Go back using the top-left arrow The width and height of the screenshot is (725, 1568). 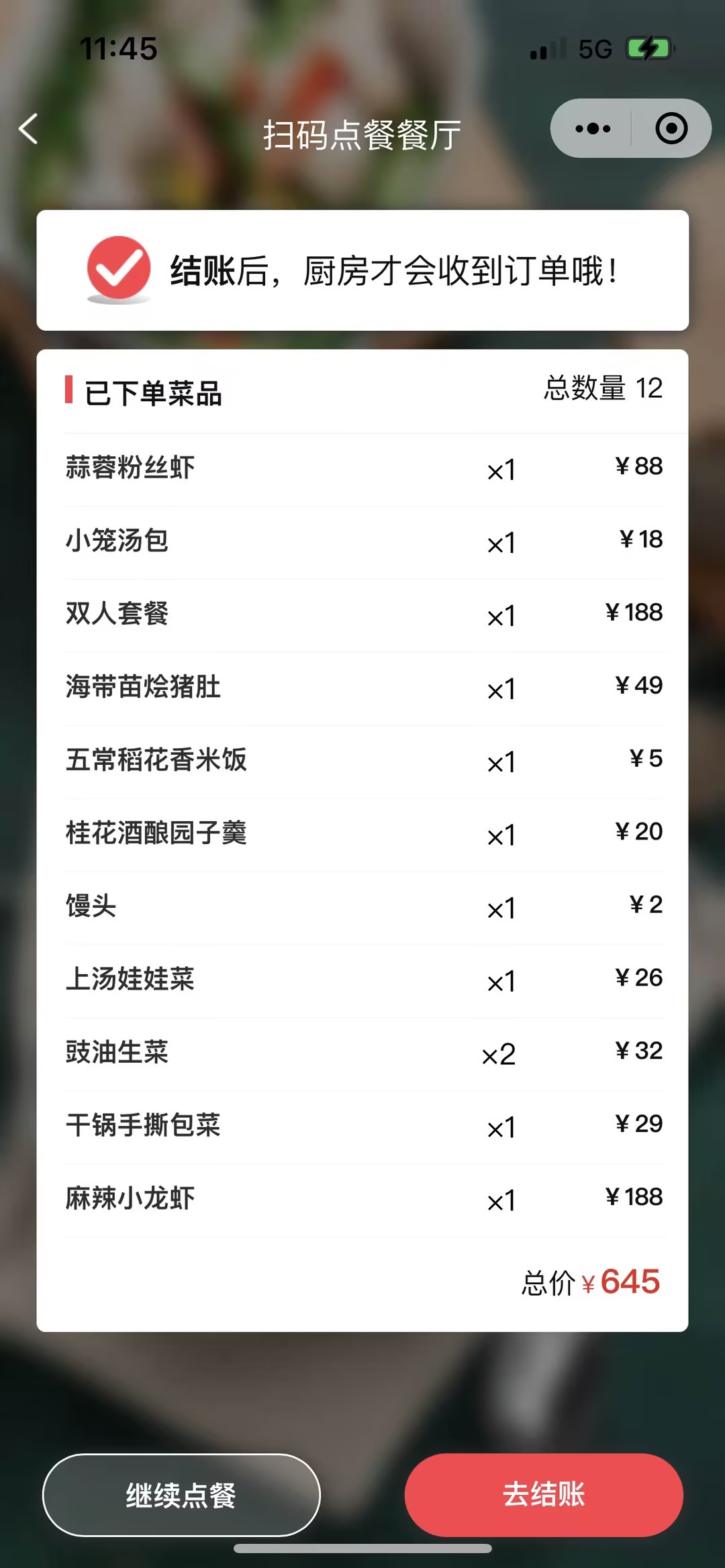pyautogui.click(x=28, y=129)
